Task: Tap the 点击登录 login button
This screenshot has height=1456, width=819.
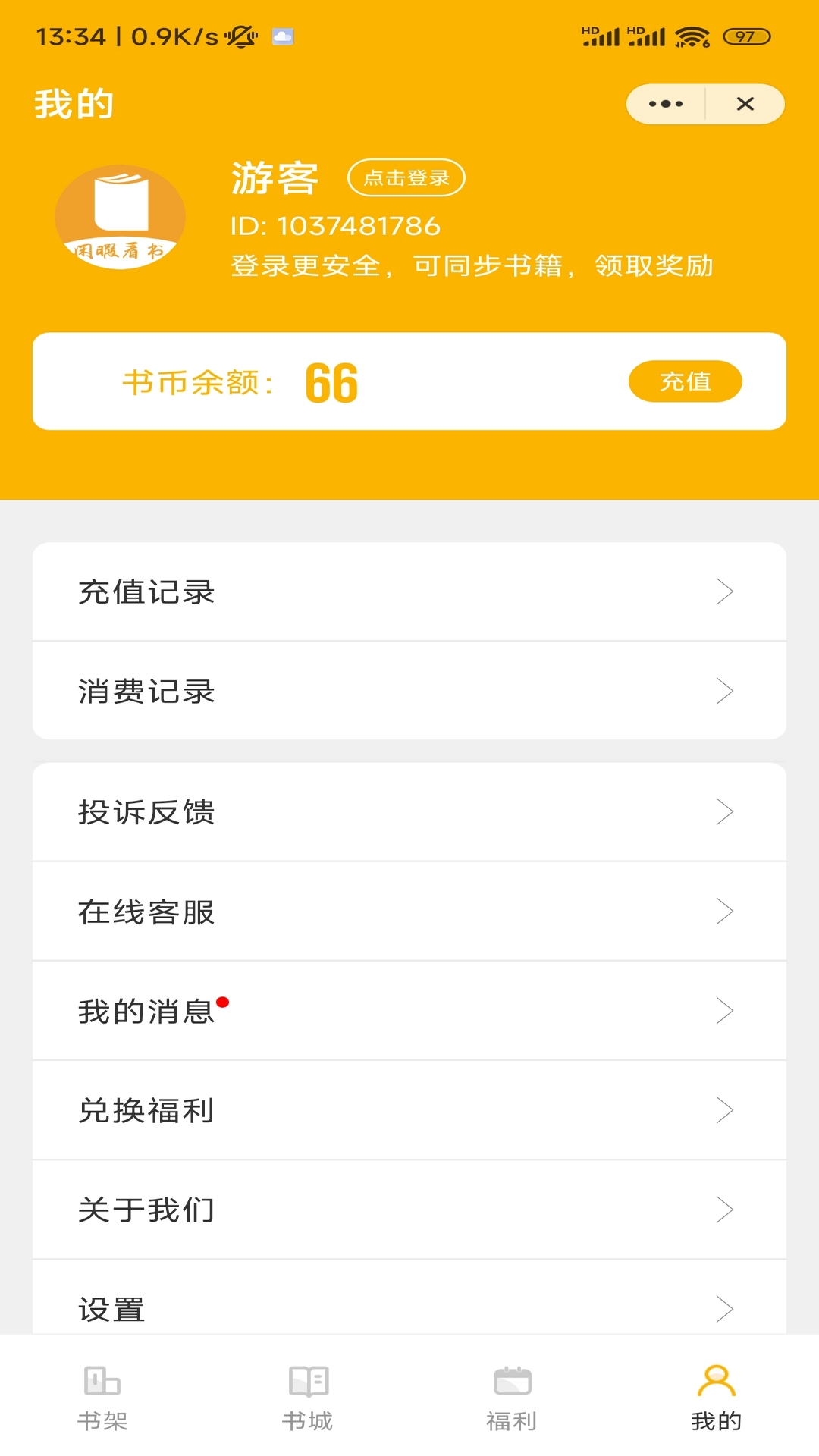Action: pyautogui.click(x=406, y=177)
